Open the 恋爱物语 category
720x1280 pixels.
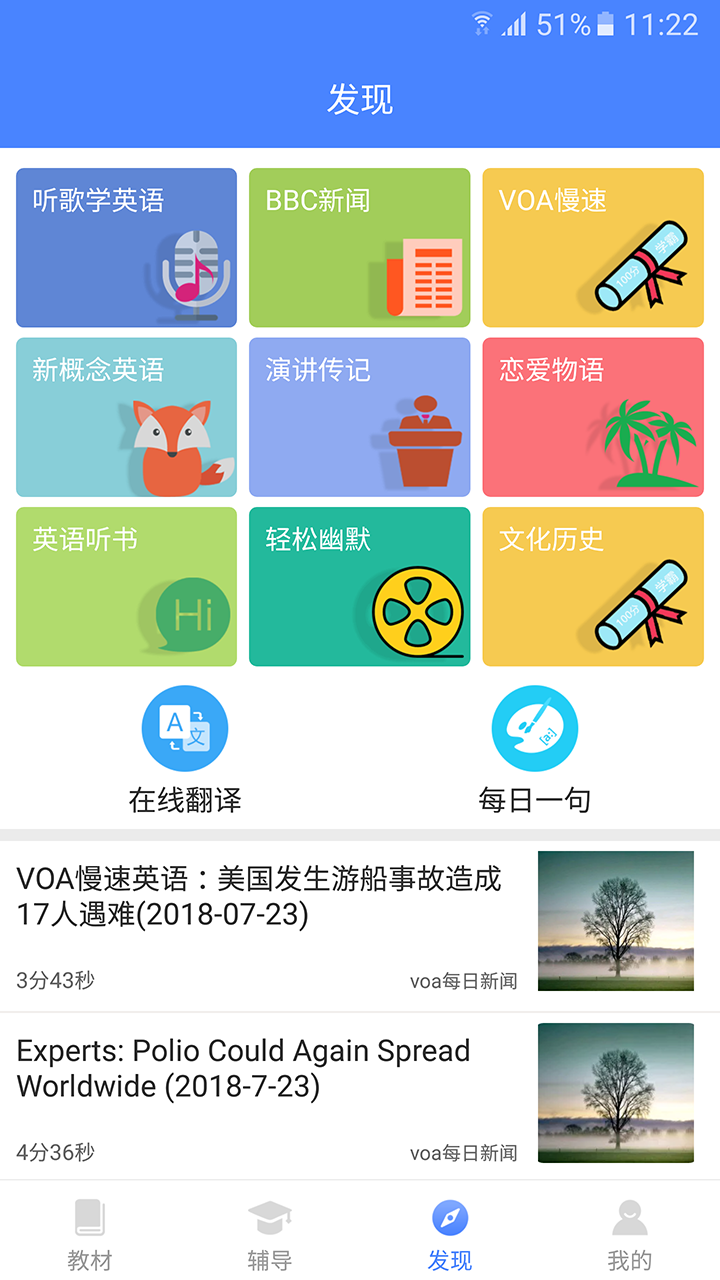tap(593, 417)
